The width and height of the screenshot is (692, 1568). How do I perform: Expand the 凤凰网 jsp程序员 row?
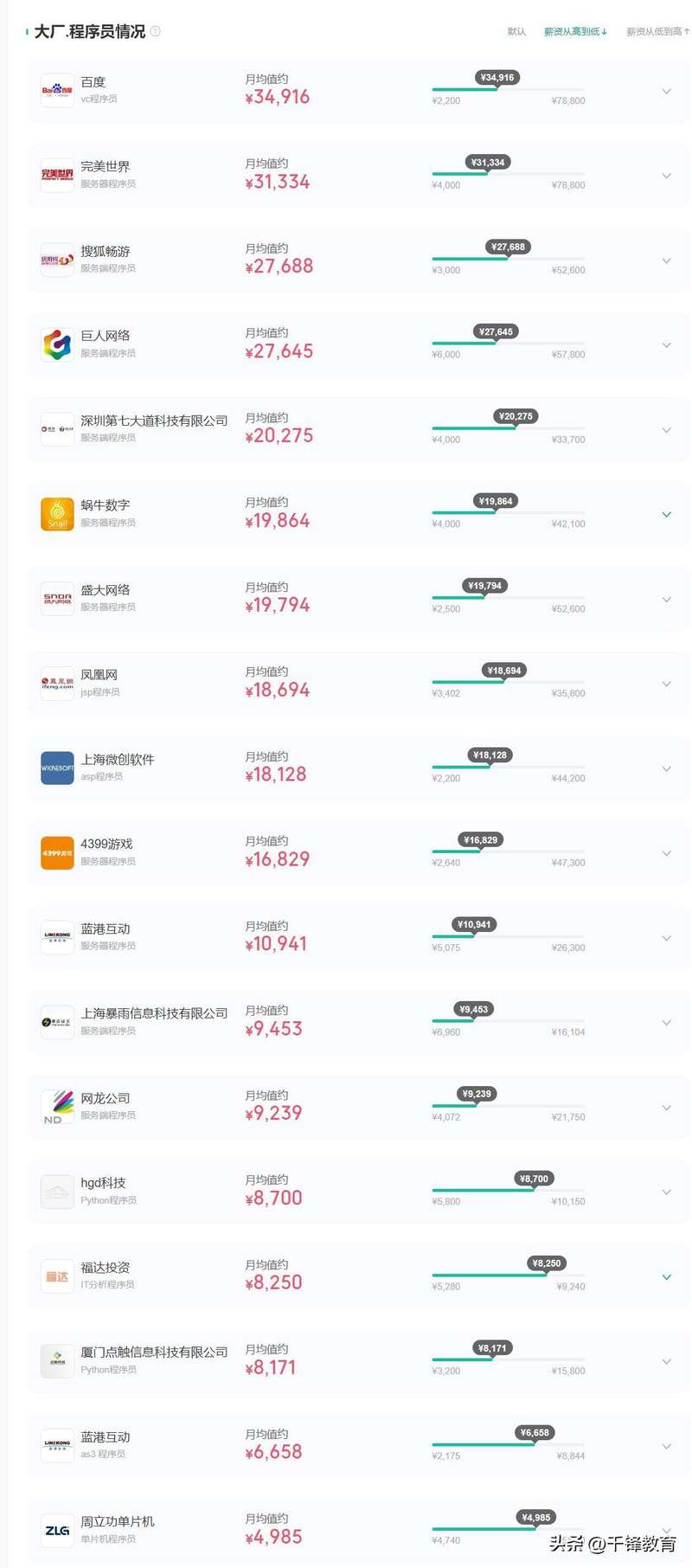pos(358,684)
